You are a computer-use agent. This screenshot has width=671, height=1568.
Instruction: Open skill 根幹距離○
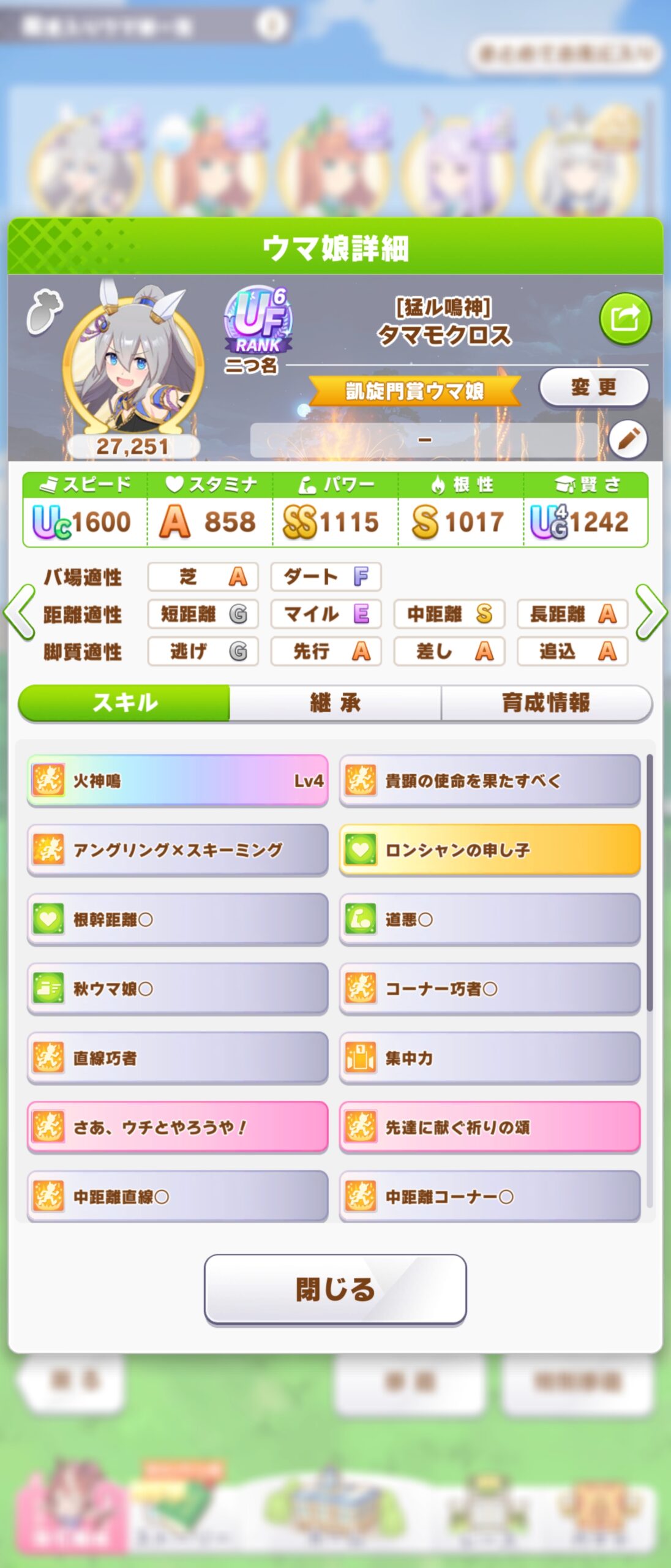pyautogui.click(x=178, y=919)
